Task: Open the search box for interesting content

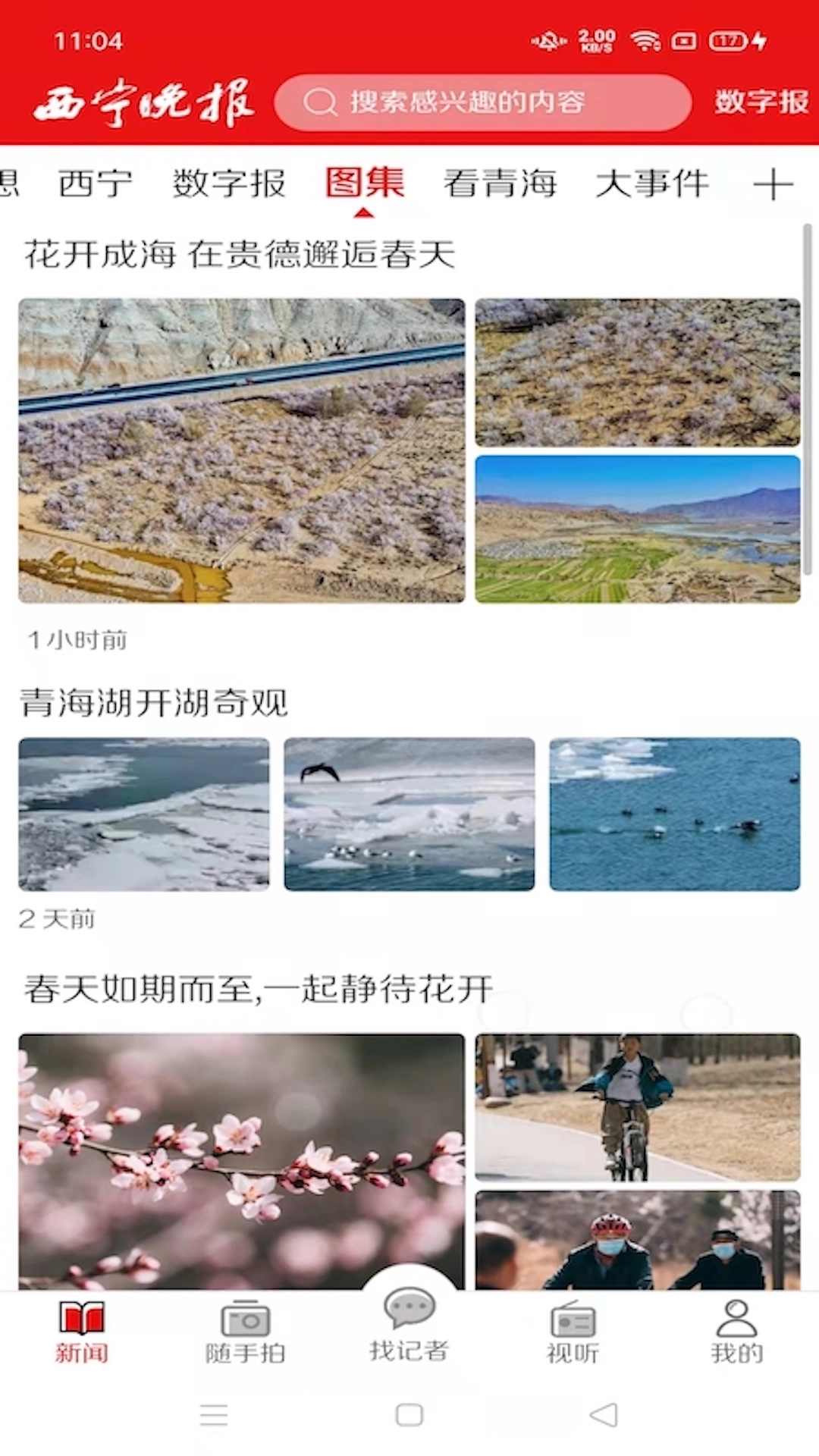Action: pyautogui.click(x=482, y=102)
